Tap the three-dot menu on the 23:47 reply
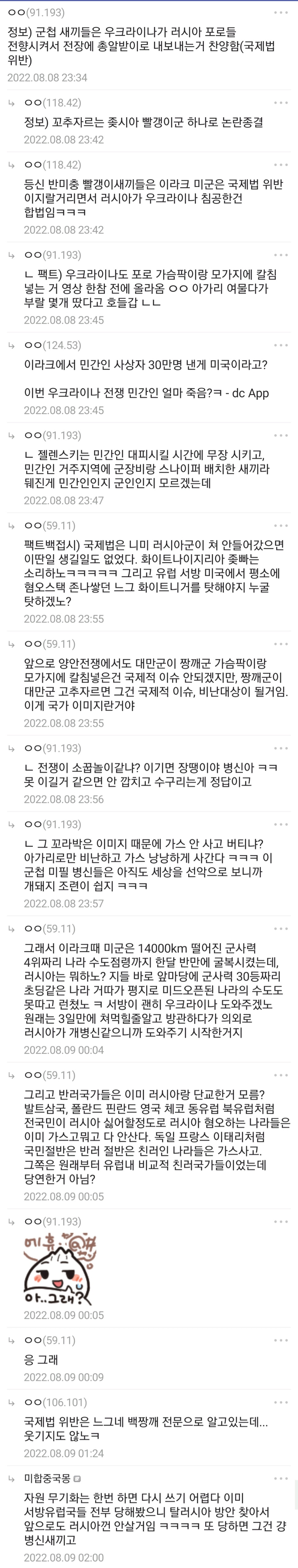The image size is (298, 1568). pos(280,435)
